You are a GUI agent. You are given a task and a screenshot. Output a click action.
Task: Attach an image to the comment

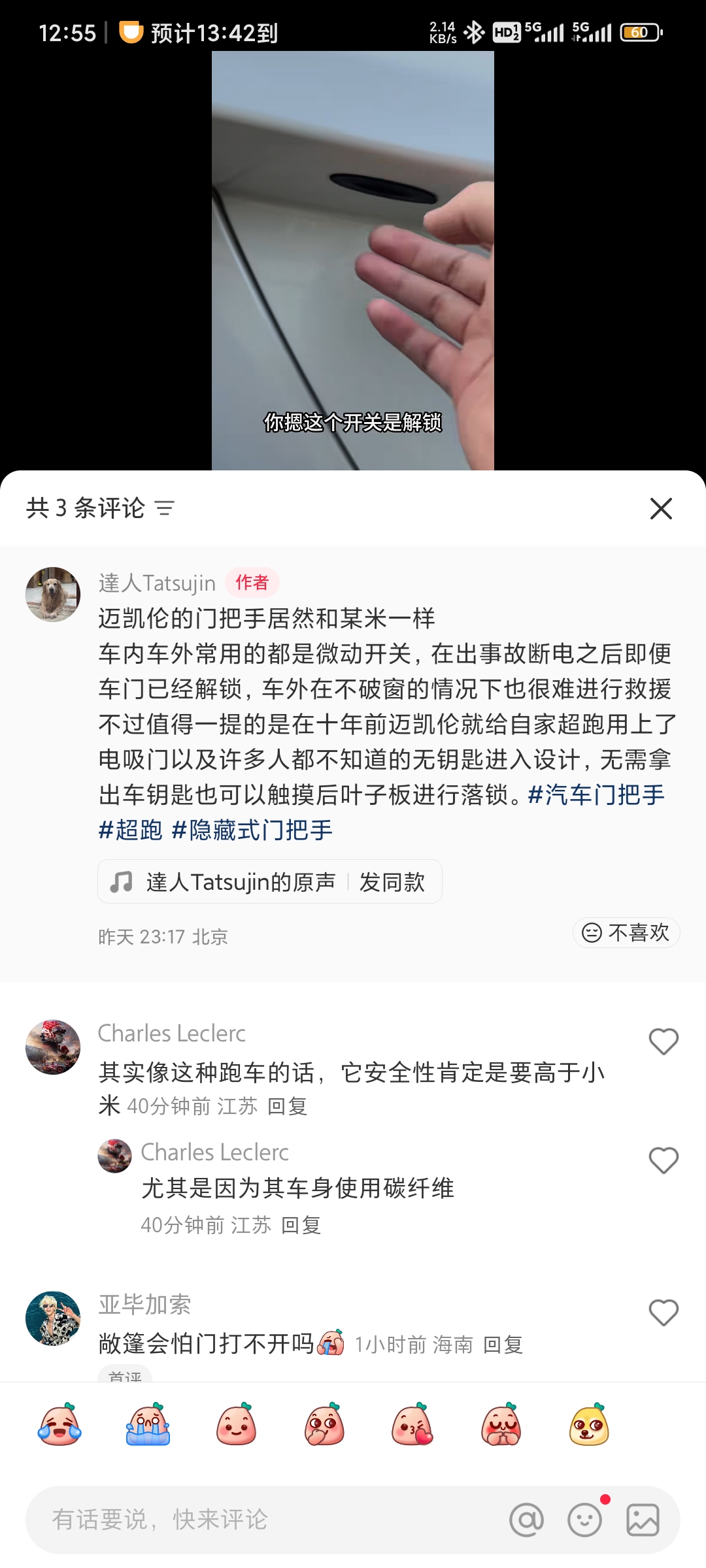pyautogui.click(x=643, y=1520)
